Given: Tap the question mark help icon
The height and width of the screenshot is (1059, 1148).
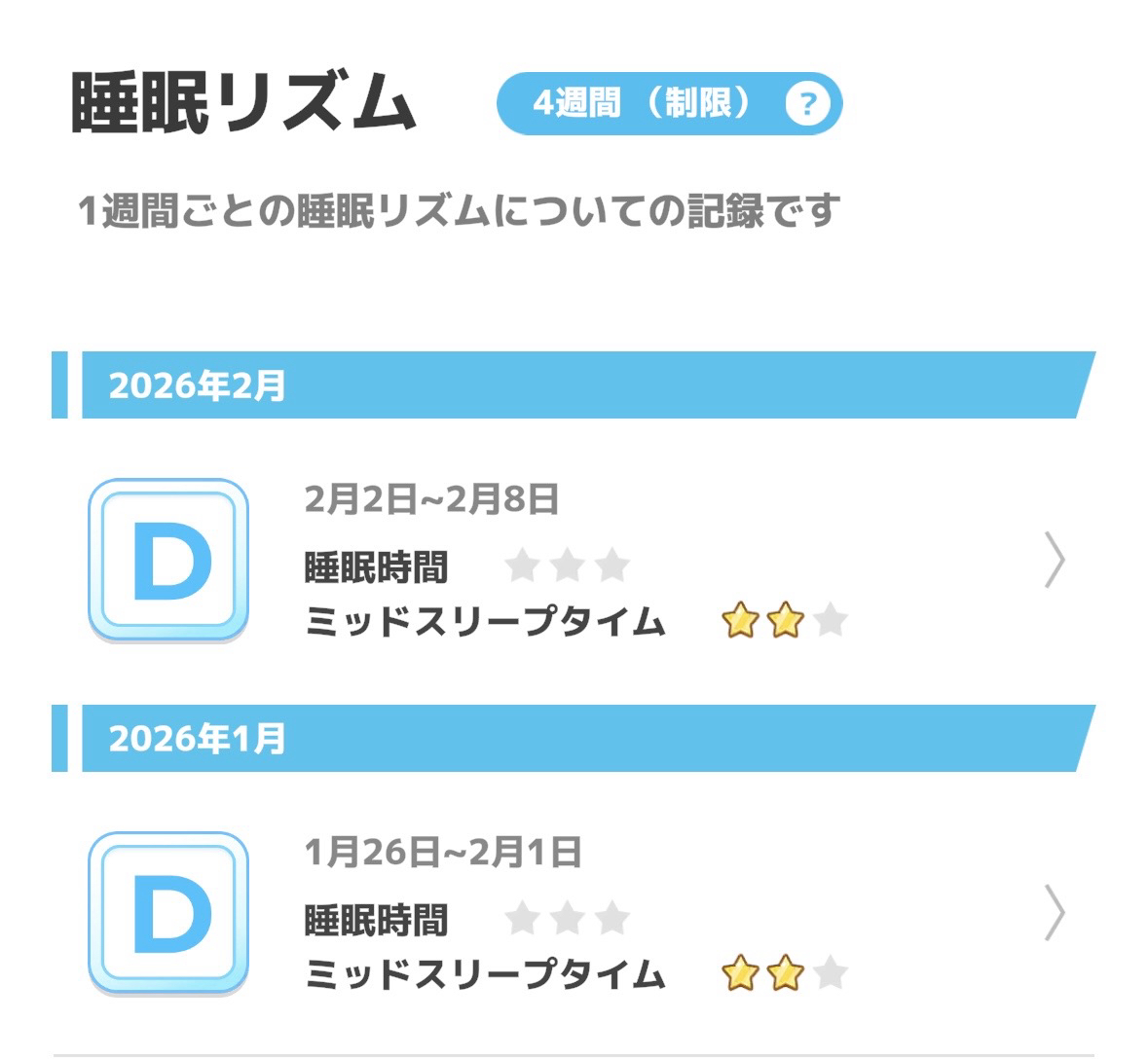Looking at the screenshot, I should 807,103.
